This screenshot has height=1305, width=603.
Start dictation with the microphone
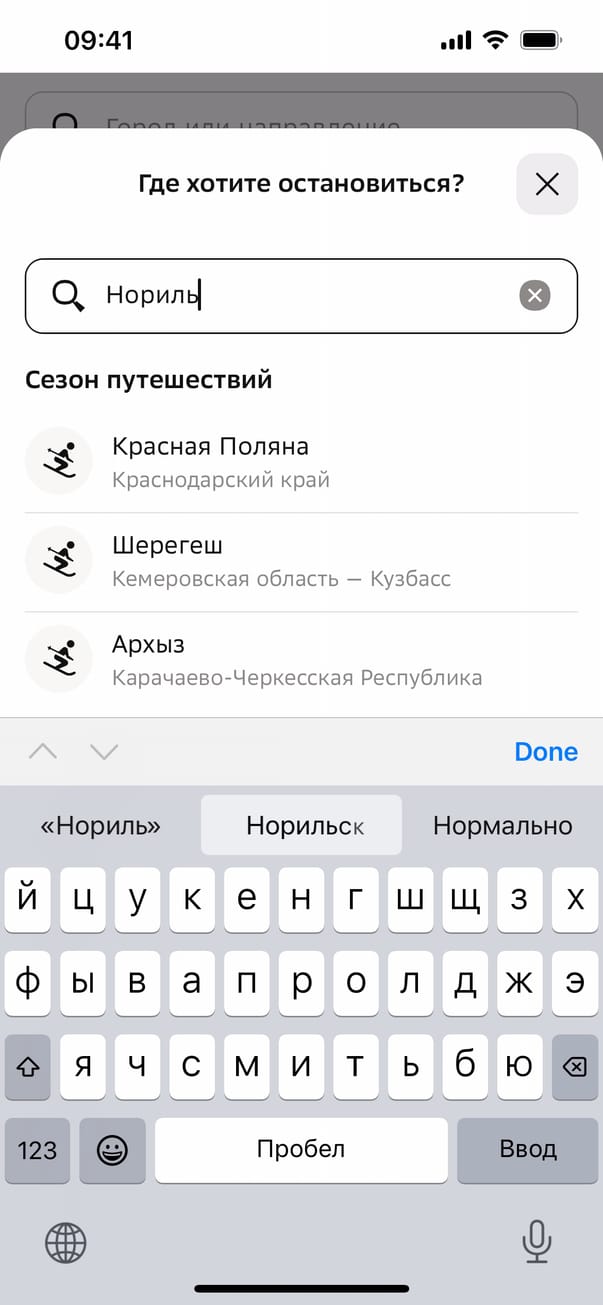(537, 1243)
